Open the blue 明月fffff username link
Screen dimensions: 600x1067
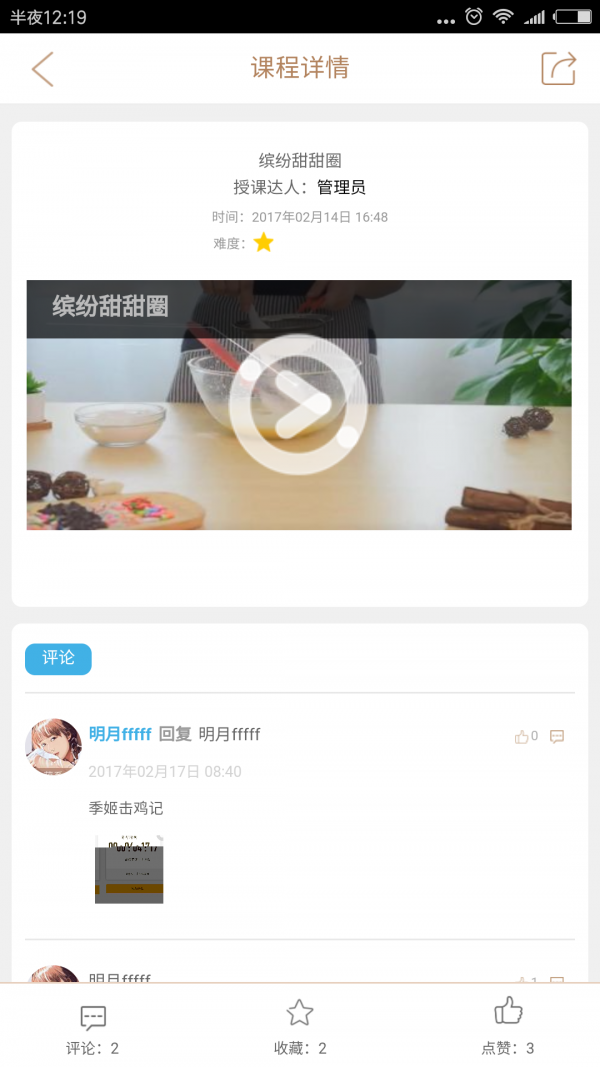point(120,734)
